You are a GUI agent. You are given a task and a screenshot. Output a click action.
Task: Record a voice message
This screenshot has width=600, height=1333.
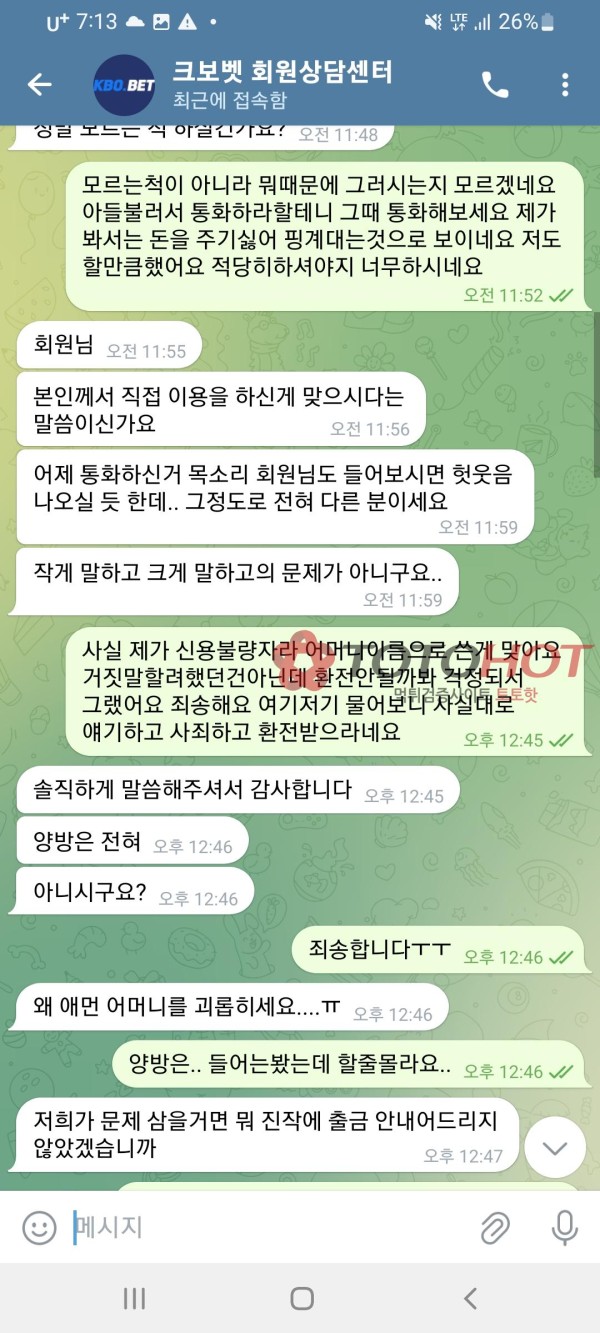click(x=565, y=1227)
